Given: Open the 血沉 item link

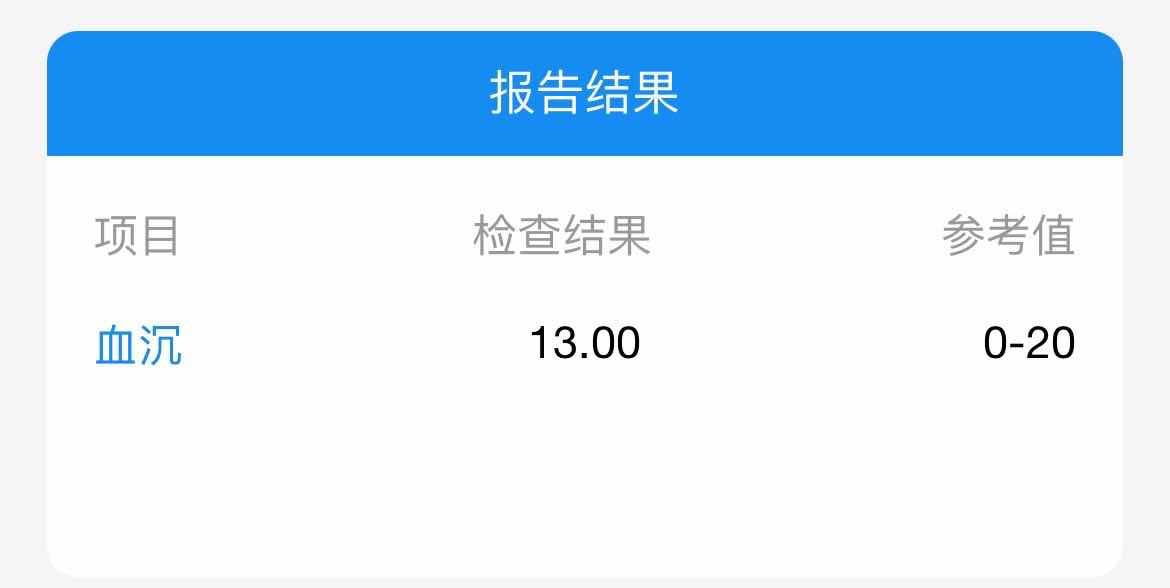Looking at the screenshot, I should pos(138,346).
